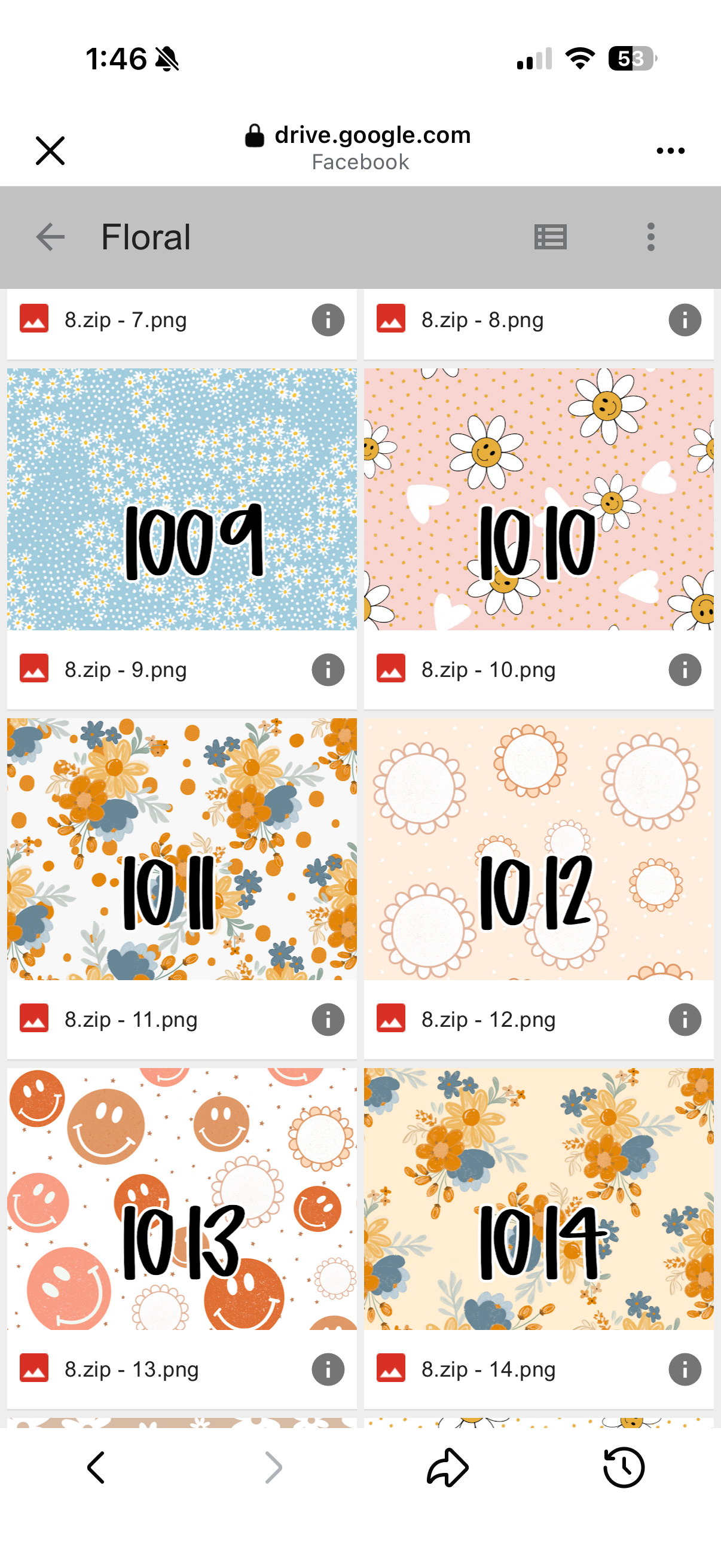721x1568 pixels.
Task: Open the Floral folder overflow menu
Action: [650, 237]
